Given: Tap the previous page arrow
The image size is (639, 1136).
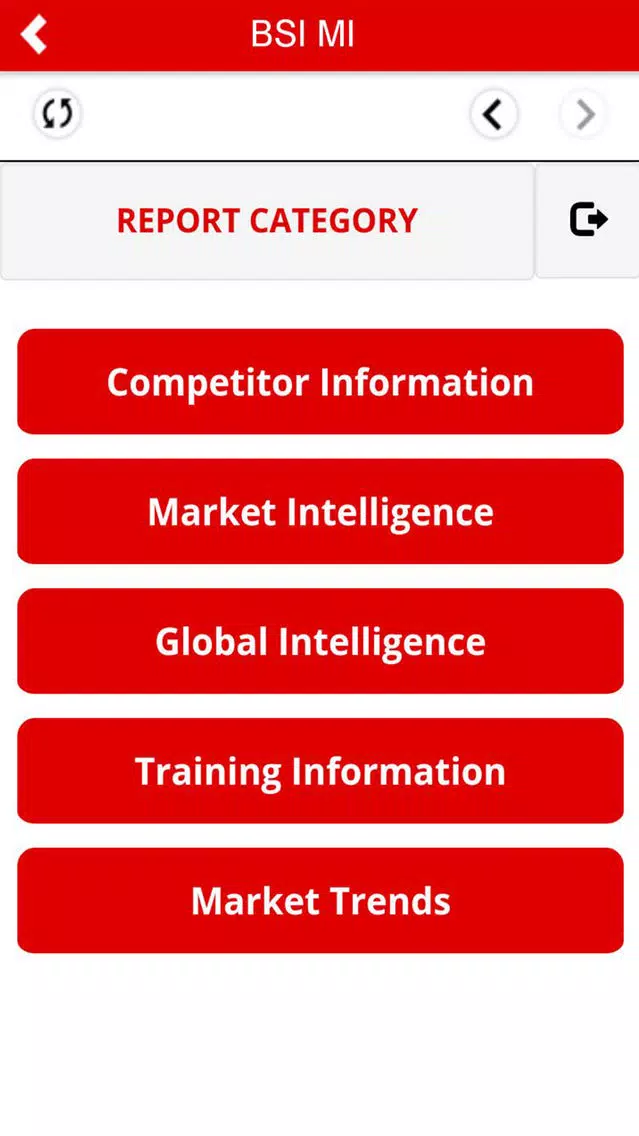Looking at the screenshot, I should tap(493, 115).
